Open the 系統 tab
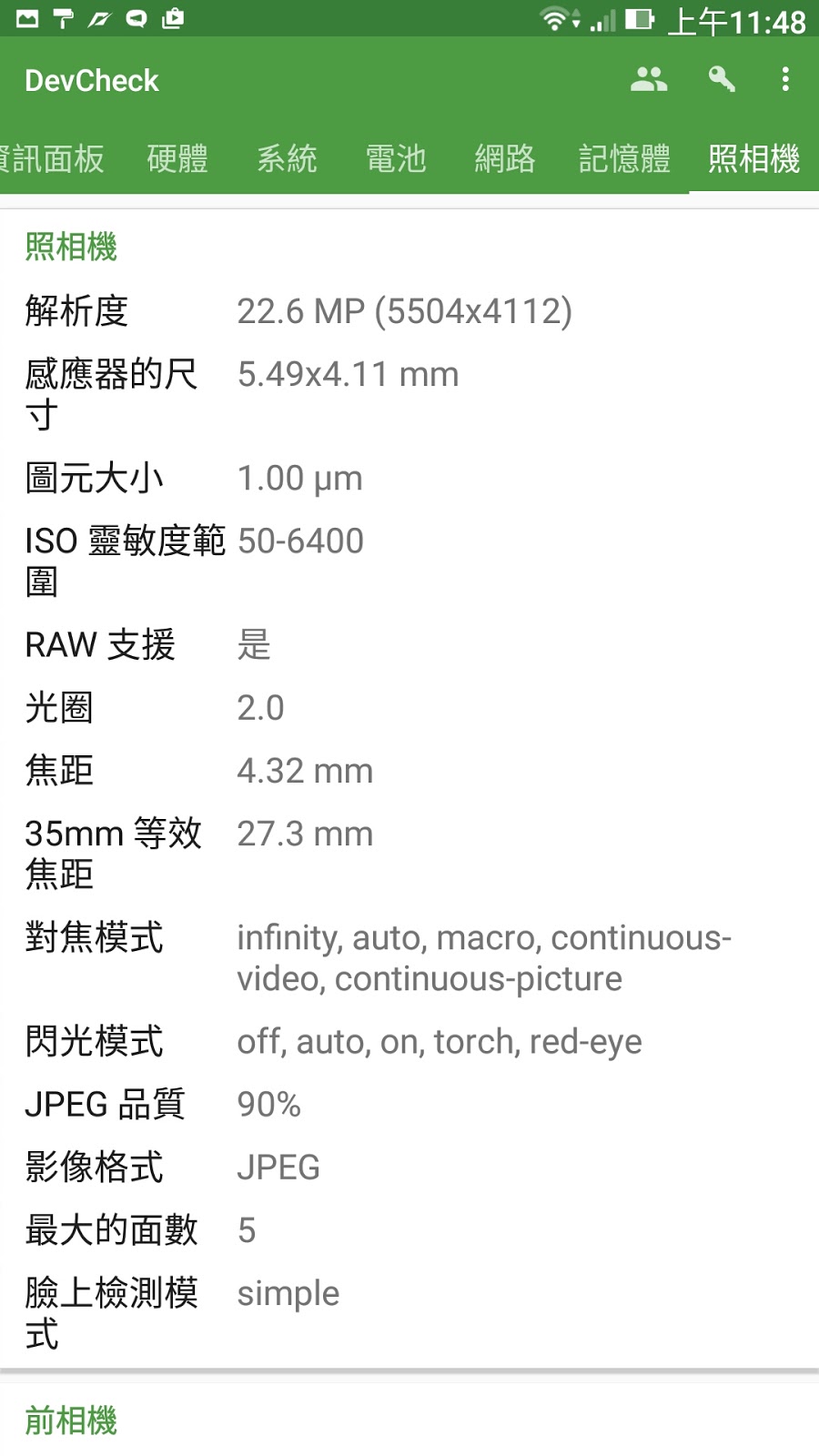Screen dimensions: 819x1456 tap(287, 159)
